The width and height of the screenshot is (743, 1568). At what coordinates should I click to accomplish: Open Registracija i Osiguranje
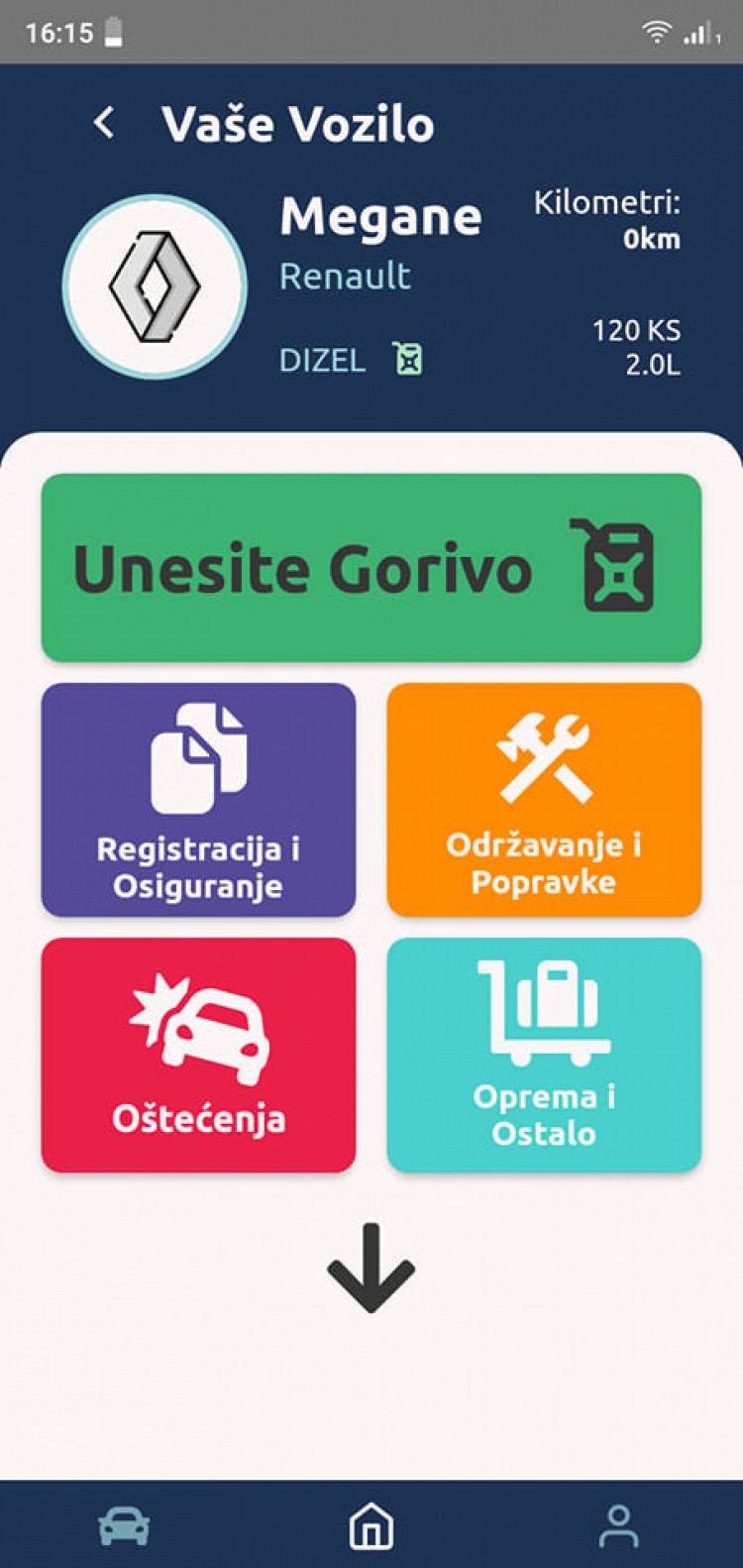198,800
